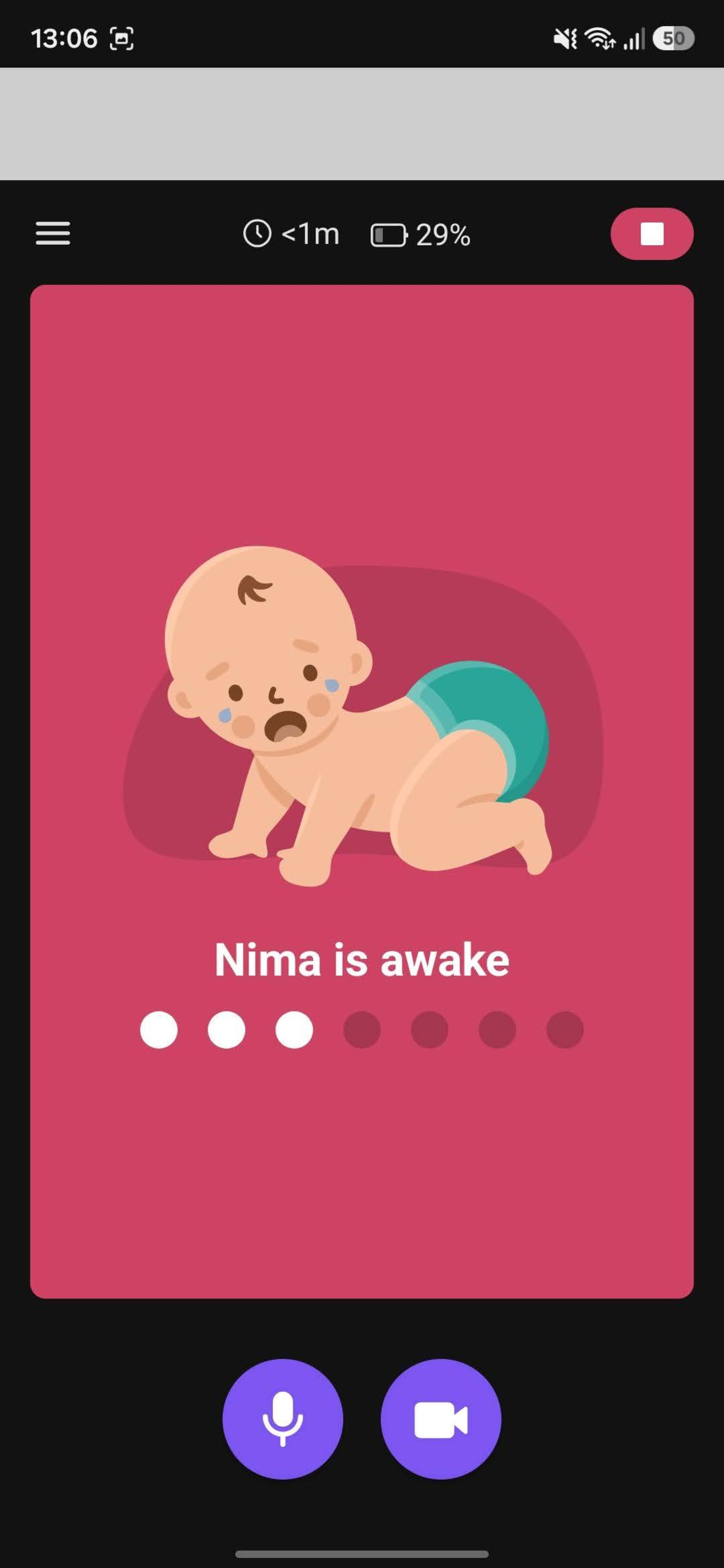Stop monitoring with the red stop button

tap(652, 234)
